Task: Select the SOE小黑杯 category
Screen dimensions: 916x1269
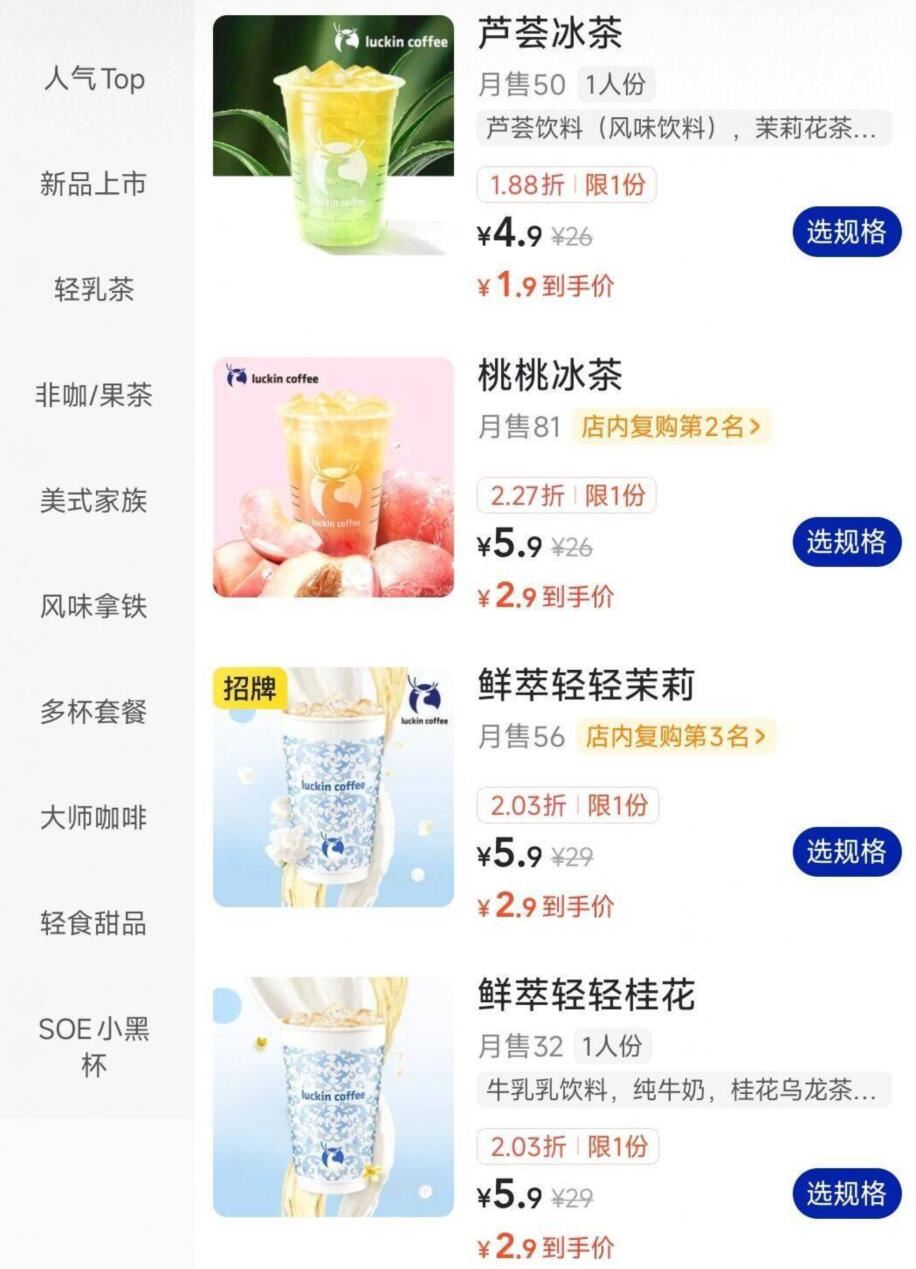Action: [x=92, y=1046]
